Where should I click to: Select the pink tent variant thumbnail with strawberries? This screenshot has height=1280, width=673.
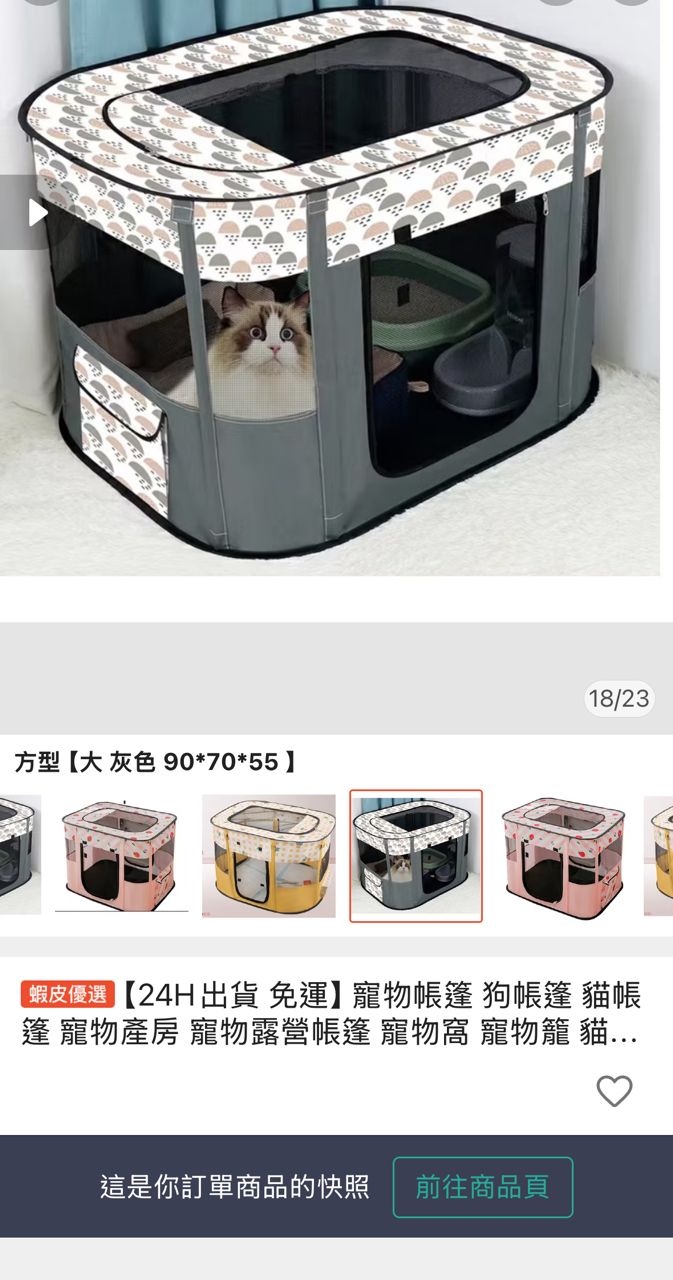point(122,856)
